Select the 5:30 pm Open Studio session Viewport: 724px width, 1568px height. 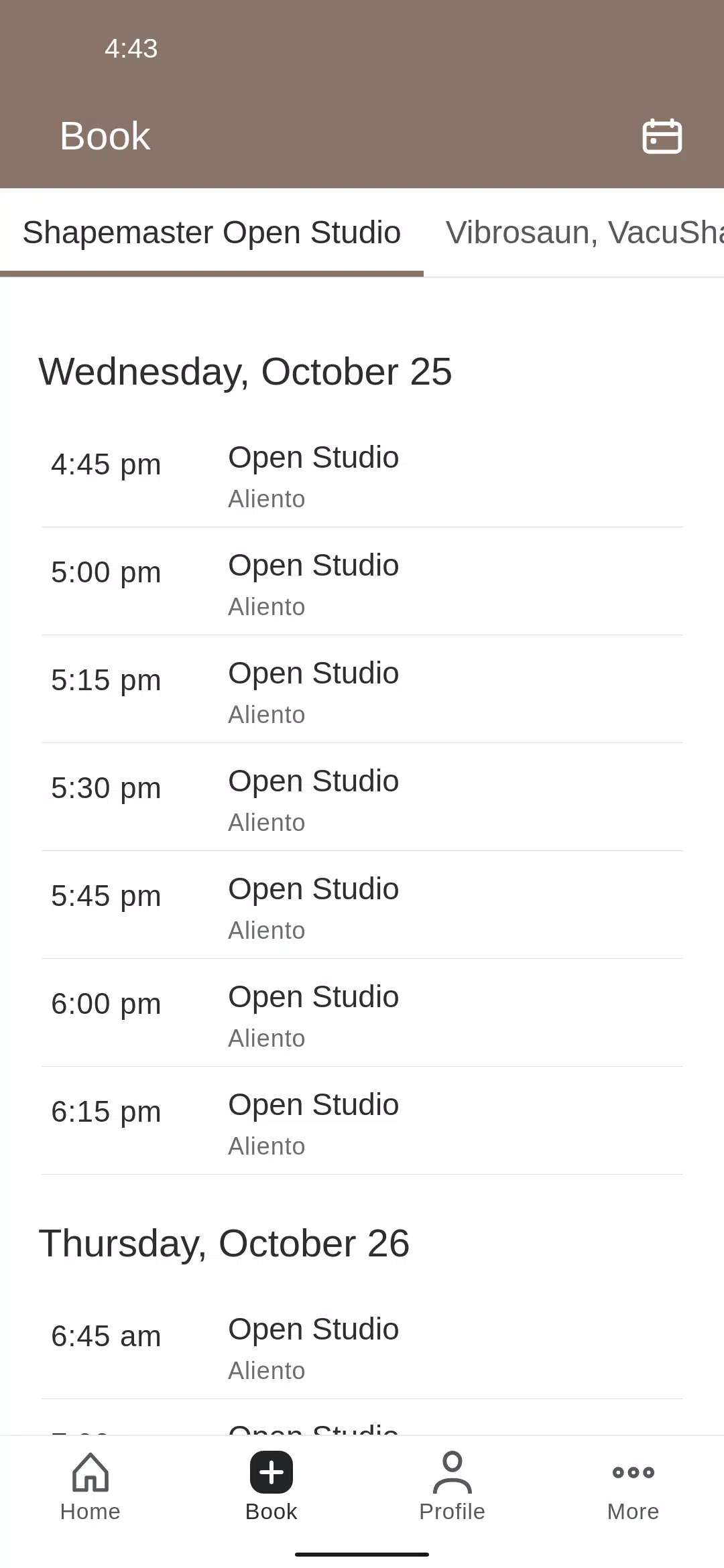tap(362, 797)
